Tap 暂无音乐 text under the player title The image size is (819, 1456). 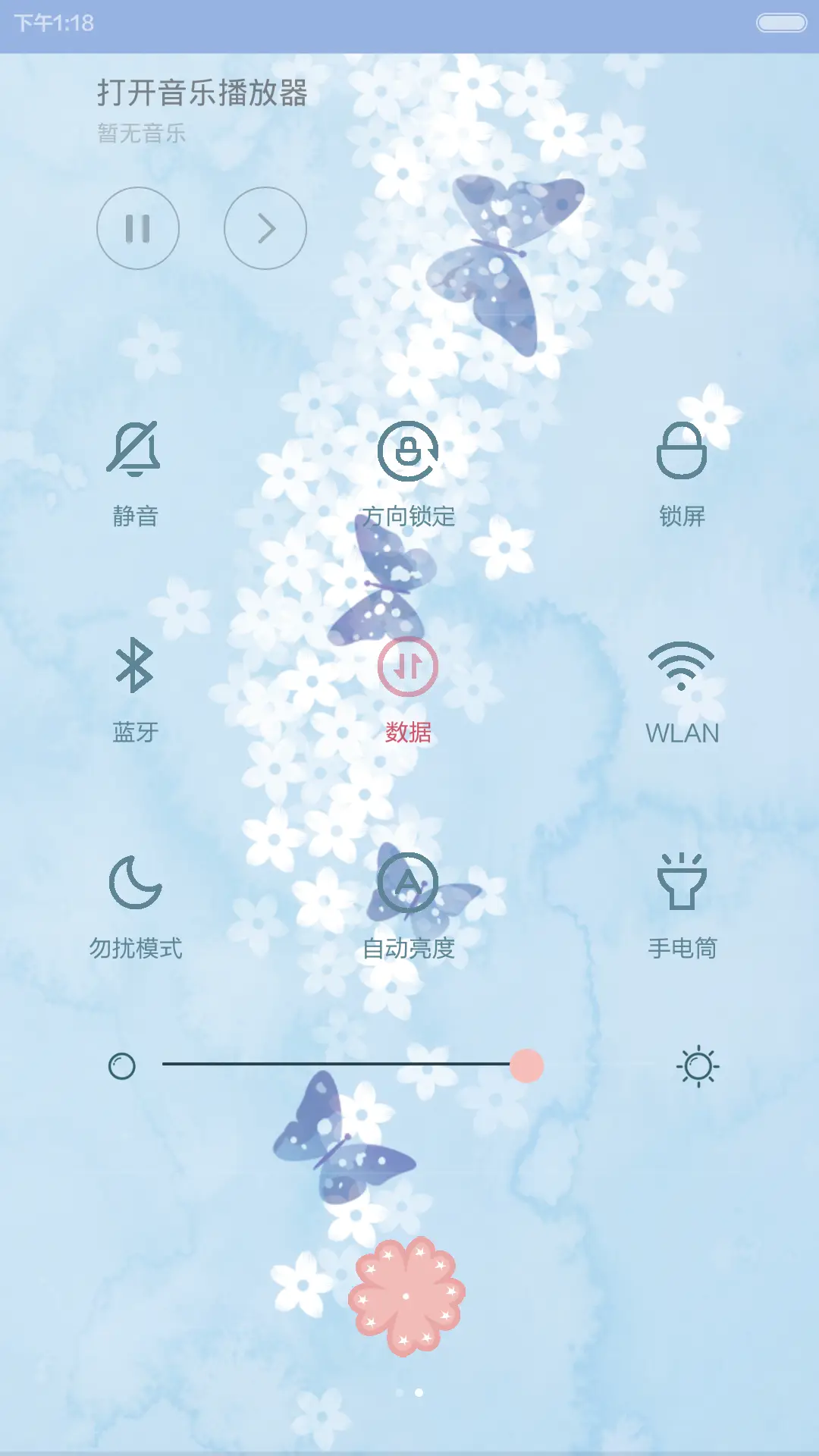pos(141,131)
